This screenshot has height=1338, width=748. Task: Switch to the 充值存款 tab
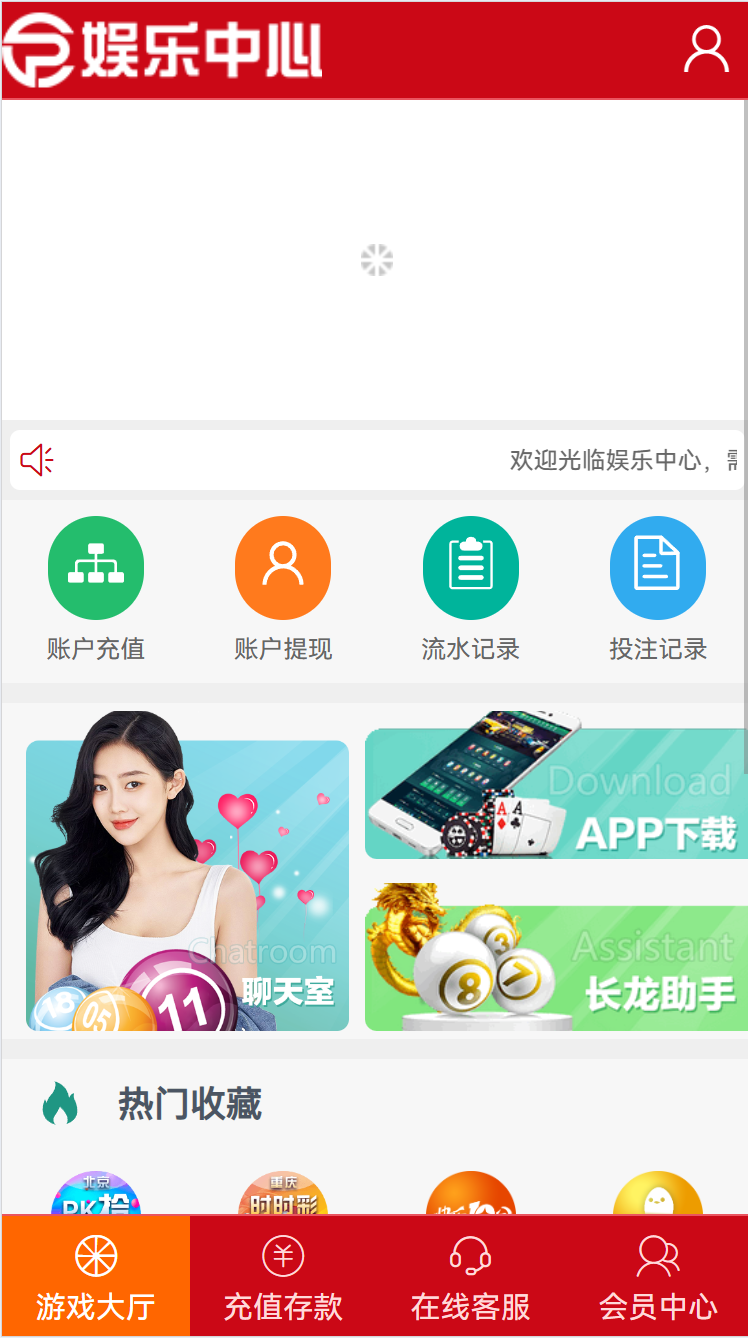click(x=283, y=1277)
